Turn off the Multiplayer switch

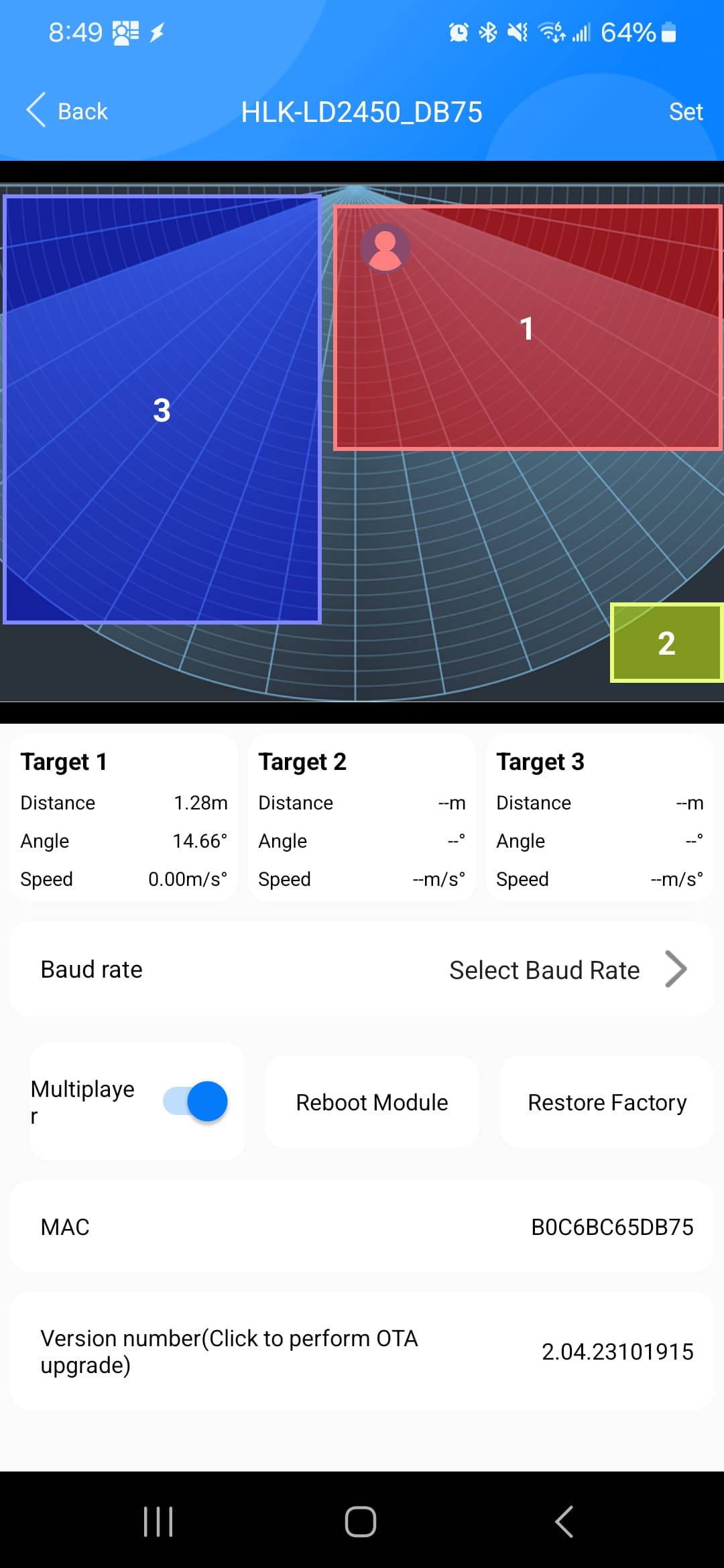(x=196, y=1102)
